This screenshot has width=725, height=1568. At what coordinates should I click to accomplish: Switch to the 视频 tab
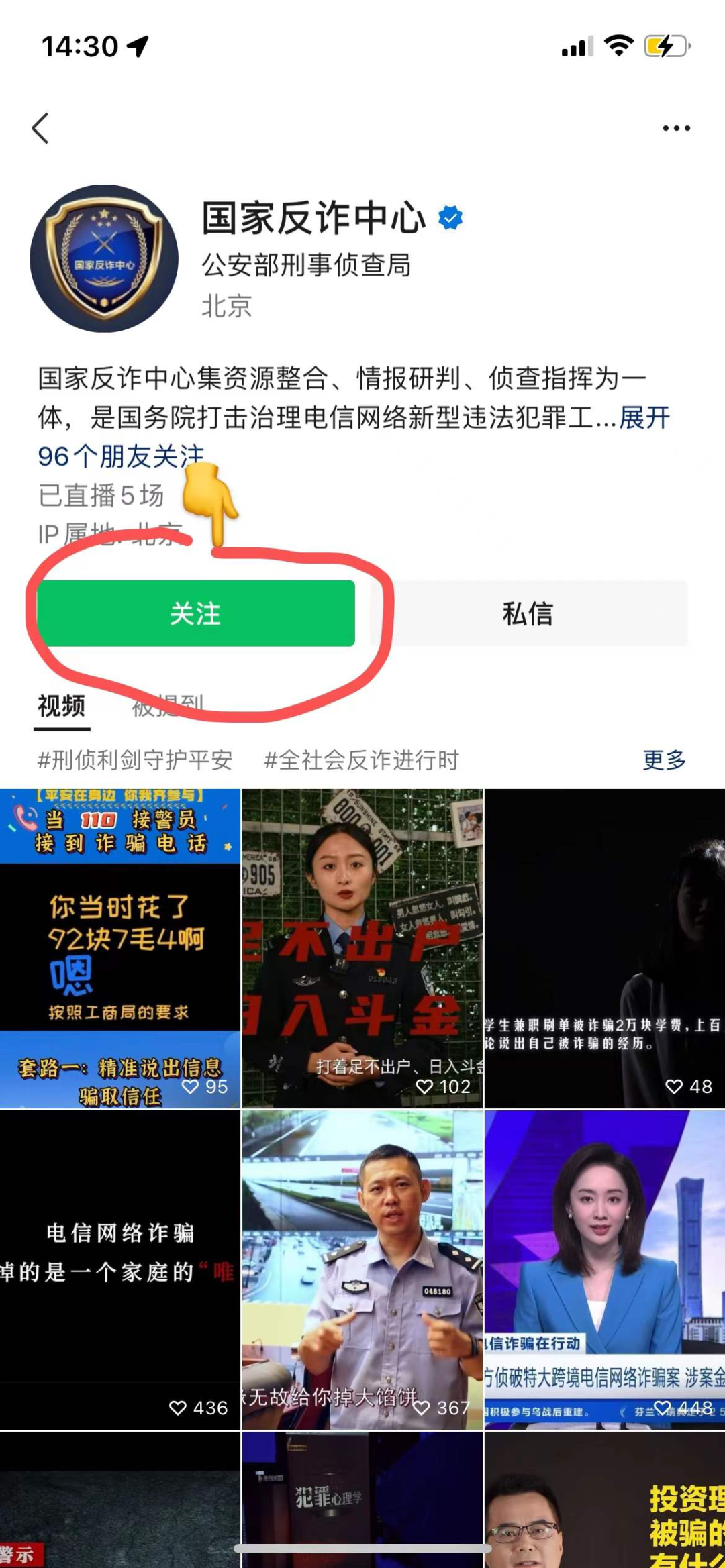[x=62, y=707]
